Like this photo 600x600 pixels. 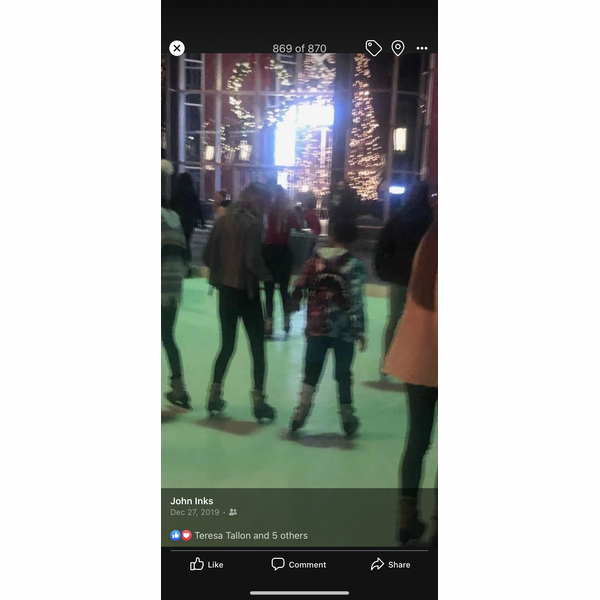207,564
